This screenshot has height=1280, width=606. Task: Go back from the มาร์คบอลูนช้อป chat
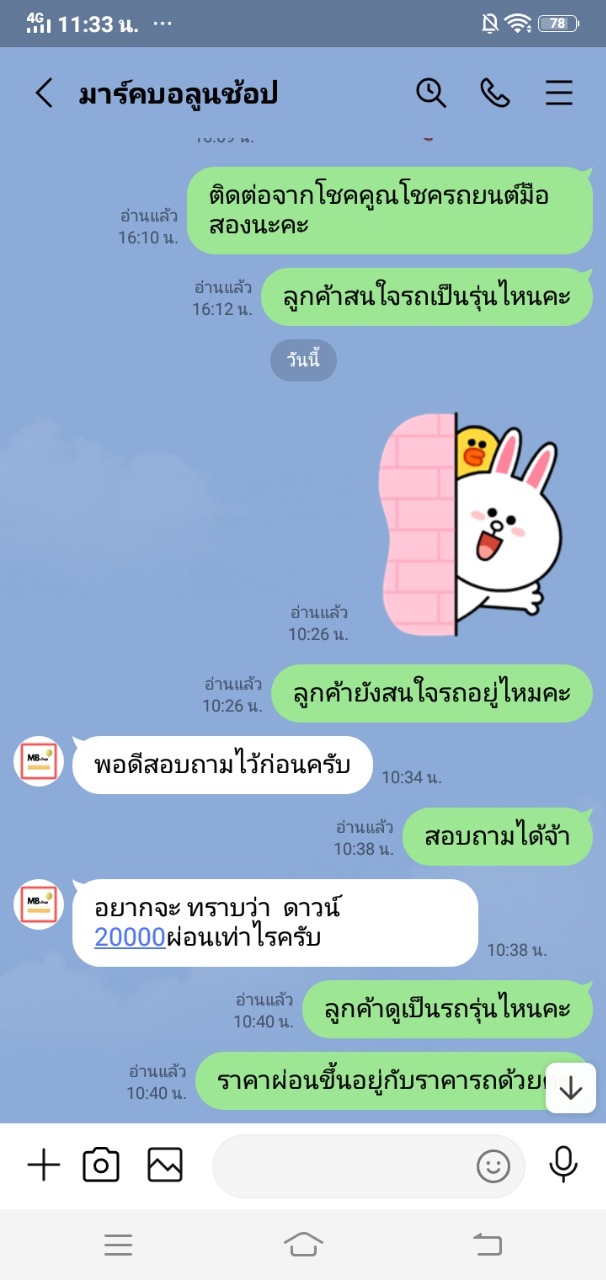pos(43,94)
